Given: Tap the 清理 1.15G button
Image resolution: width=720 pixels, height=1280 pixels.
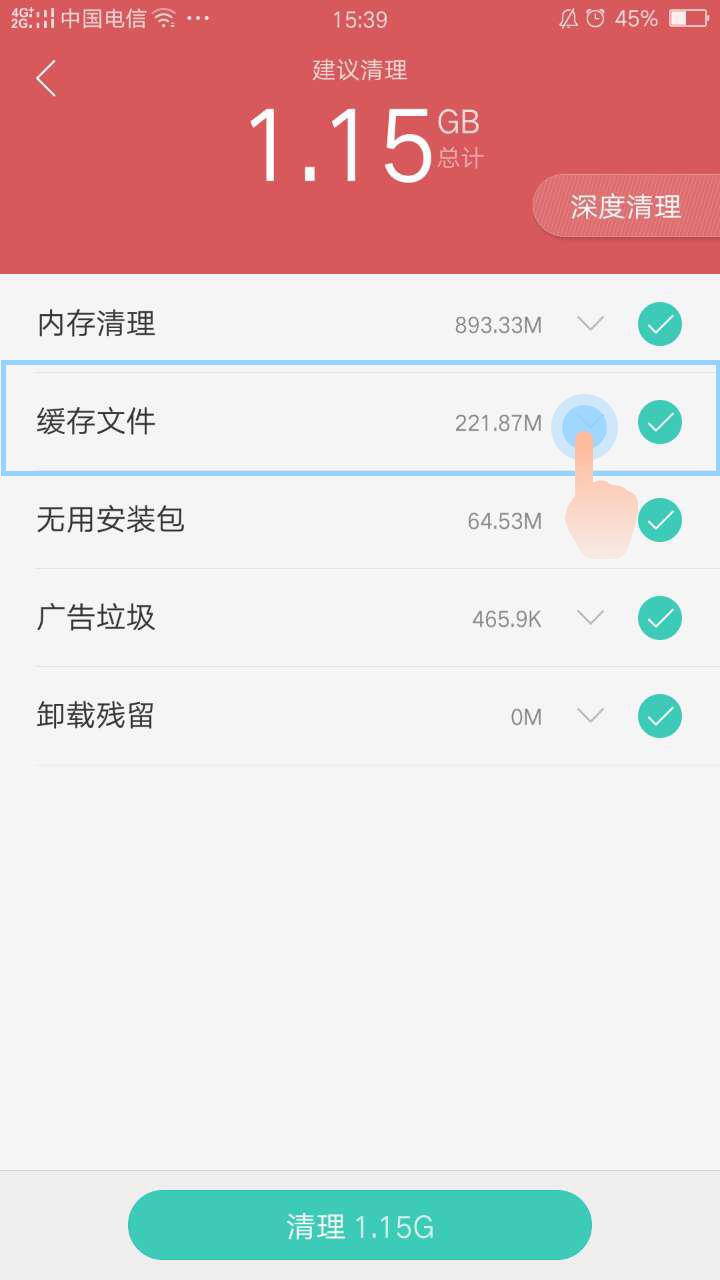Looking at the screenshot, I should 360,1225.
